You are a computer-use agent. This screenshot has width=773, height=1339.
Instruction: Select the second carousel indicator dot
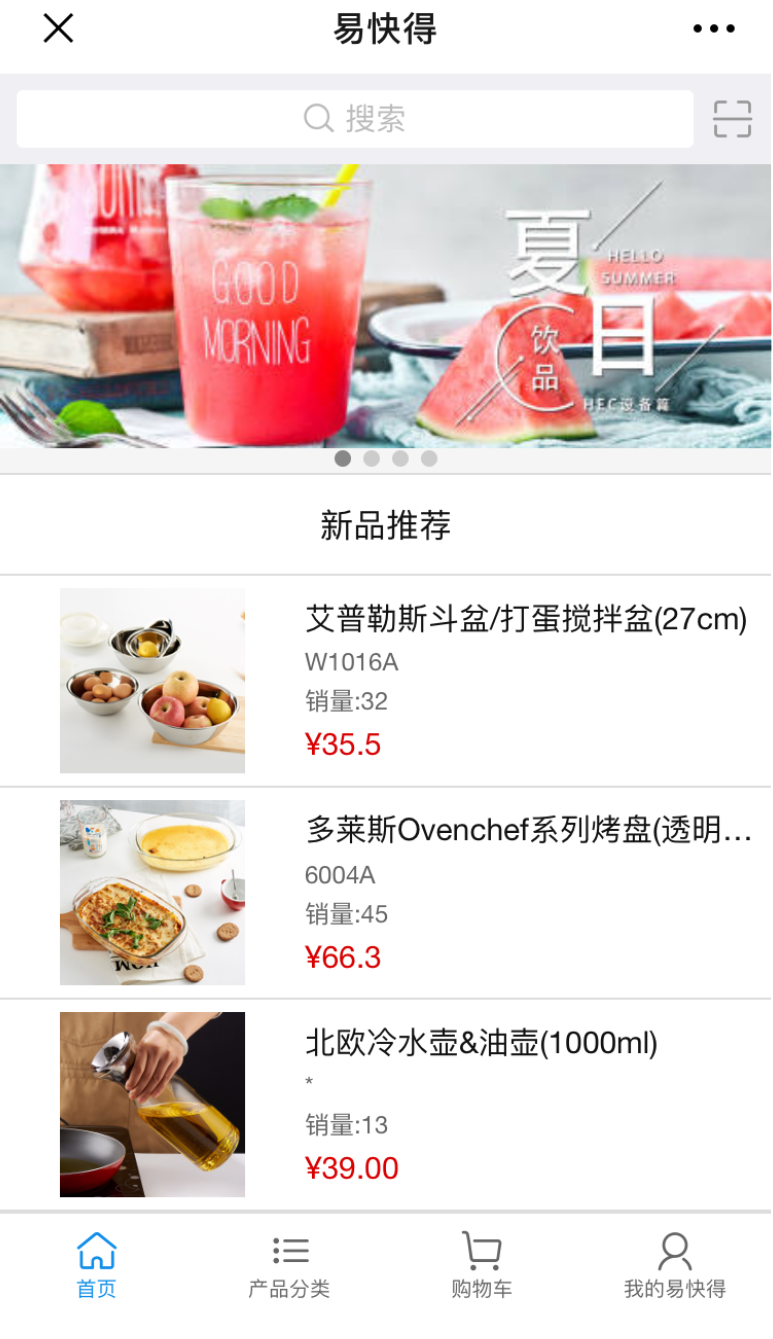coord(372,459)
